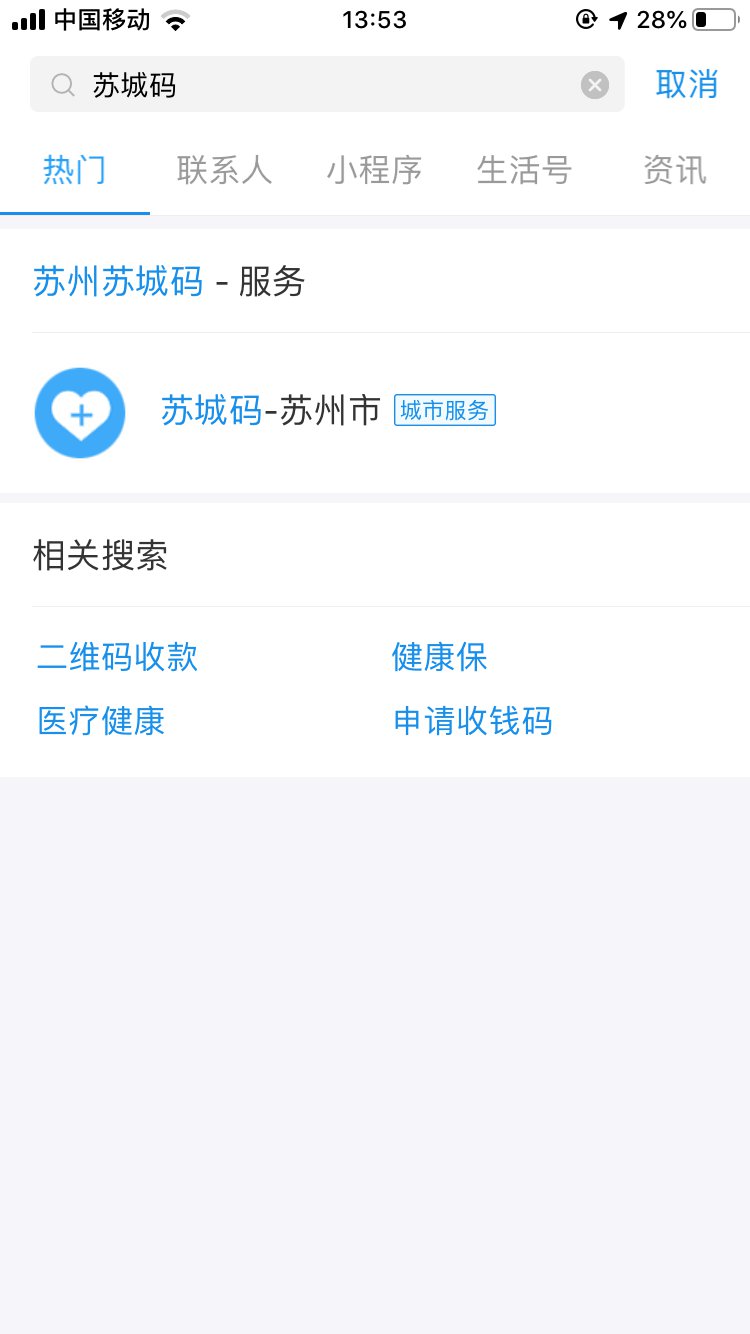
Task: Go to the 资讯 tab
Action: tap(674, 170)
